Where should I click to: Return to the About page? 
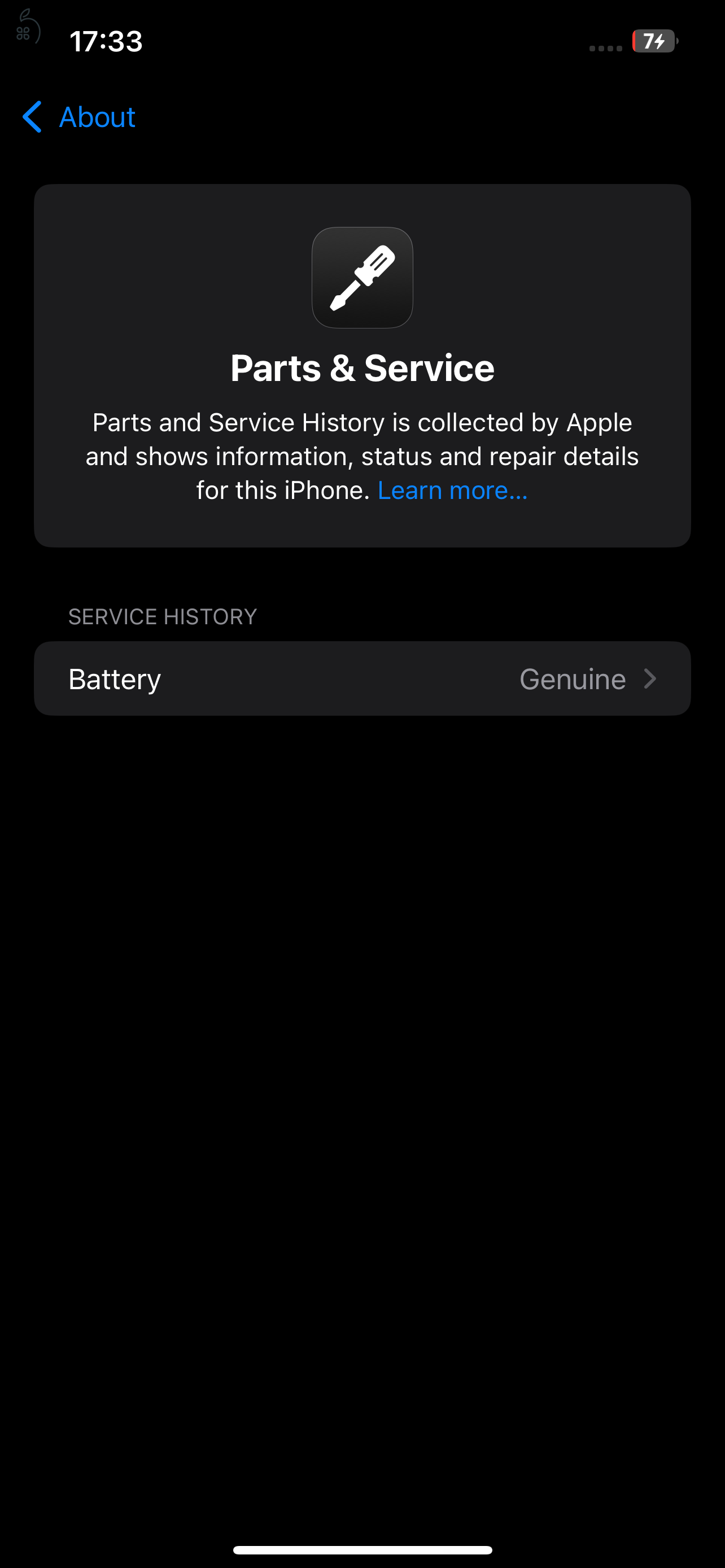tap(77, 117)
